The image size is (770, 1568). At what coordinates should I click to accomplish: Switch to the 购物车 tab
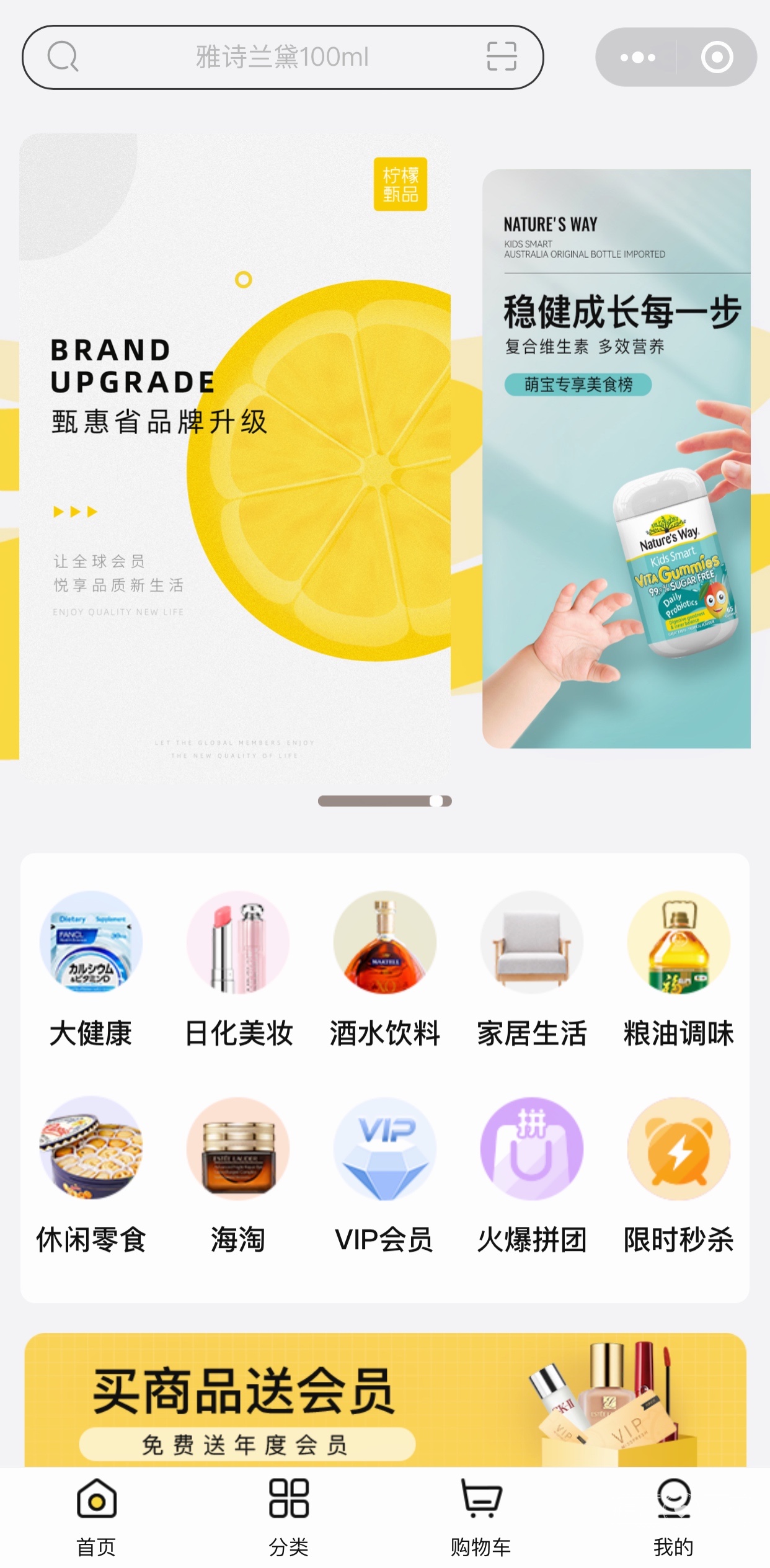(480, 1517)
